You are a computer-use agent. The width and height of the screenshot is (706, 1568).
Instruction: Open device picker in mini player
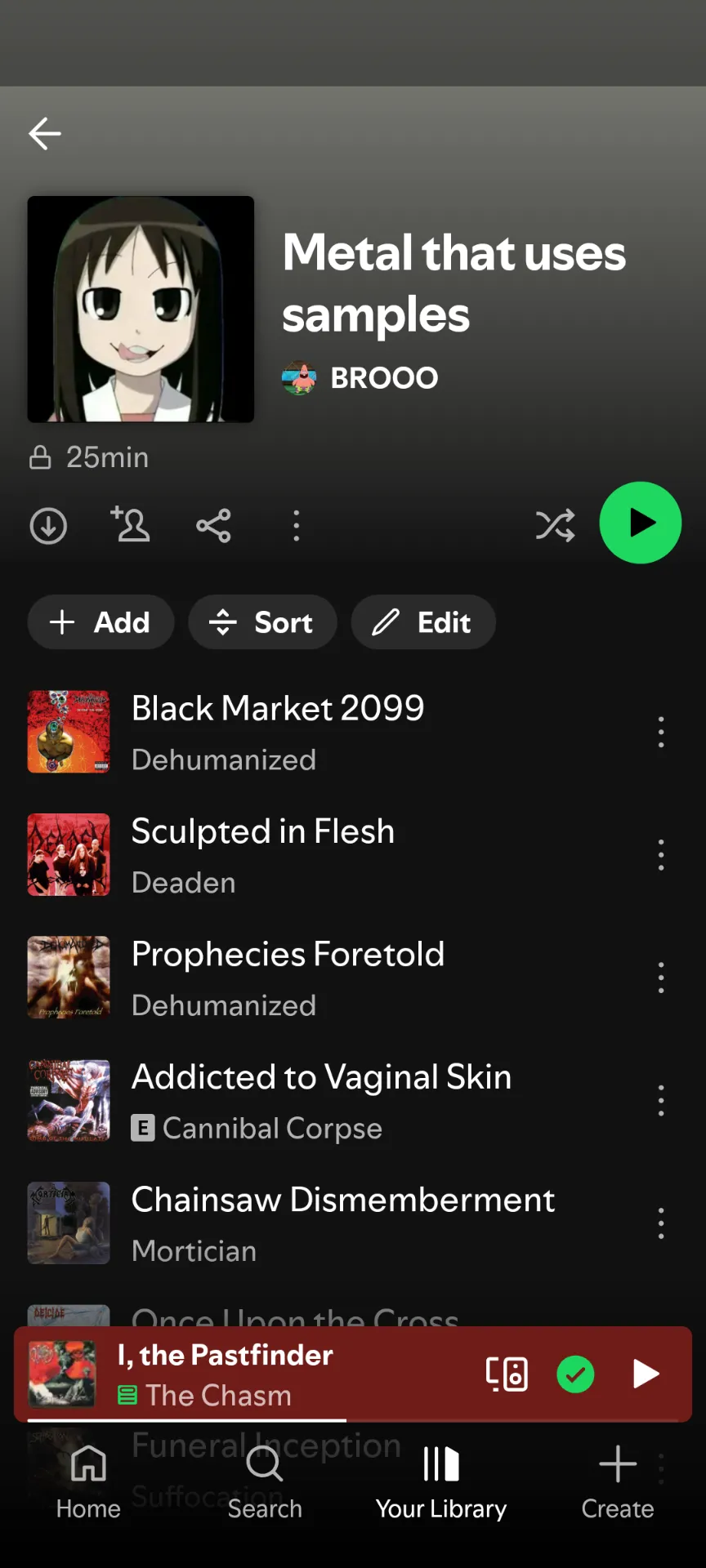[x=507, y=1374]
